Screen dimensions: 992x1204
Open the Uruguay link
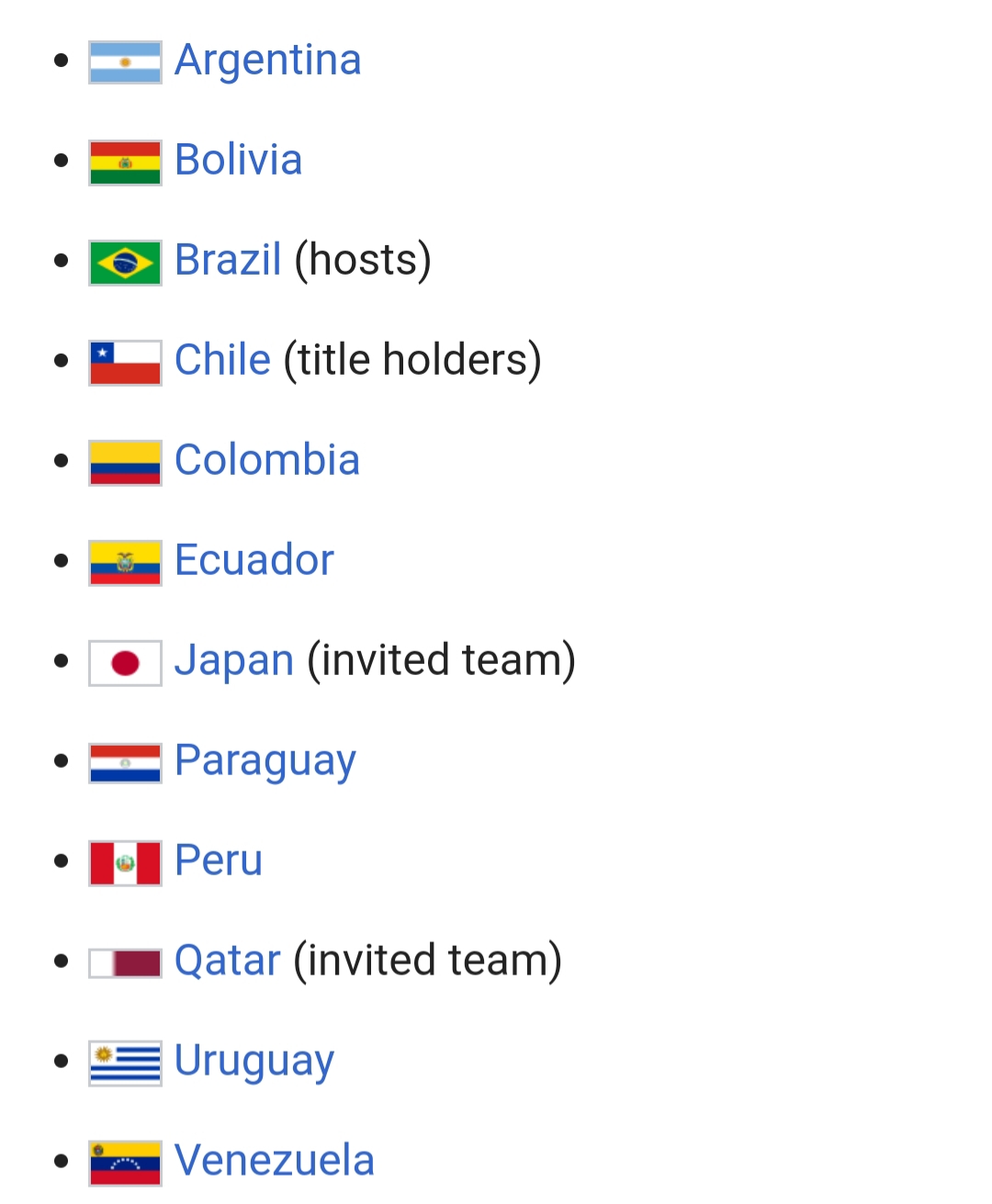(x=254, y=1062)
